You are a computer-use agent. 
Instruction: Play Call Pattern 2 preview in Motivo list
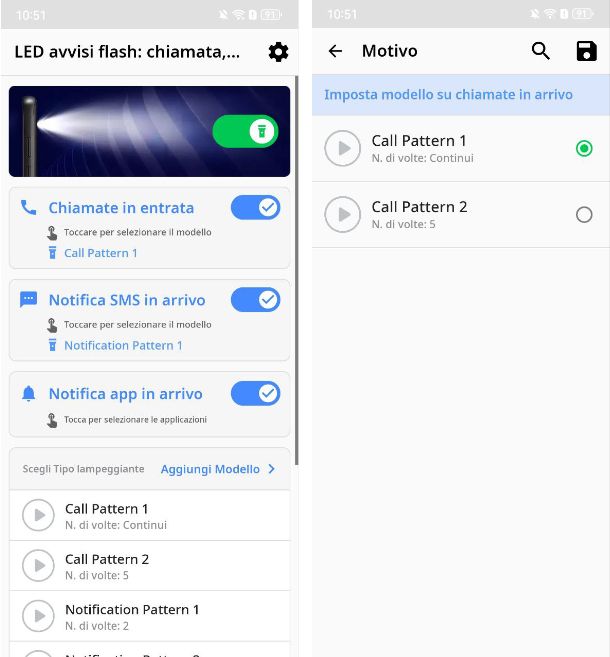click(343, 214)
